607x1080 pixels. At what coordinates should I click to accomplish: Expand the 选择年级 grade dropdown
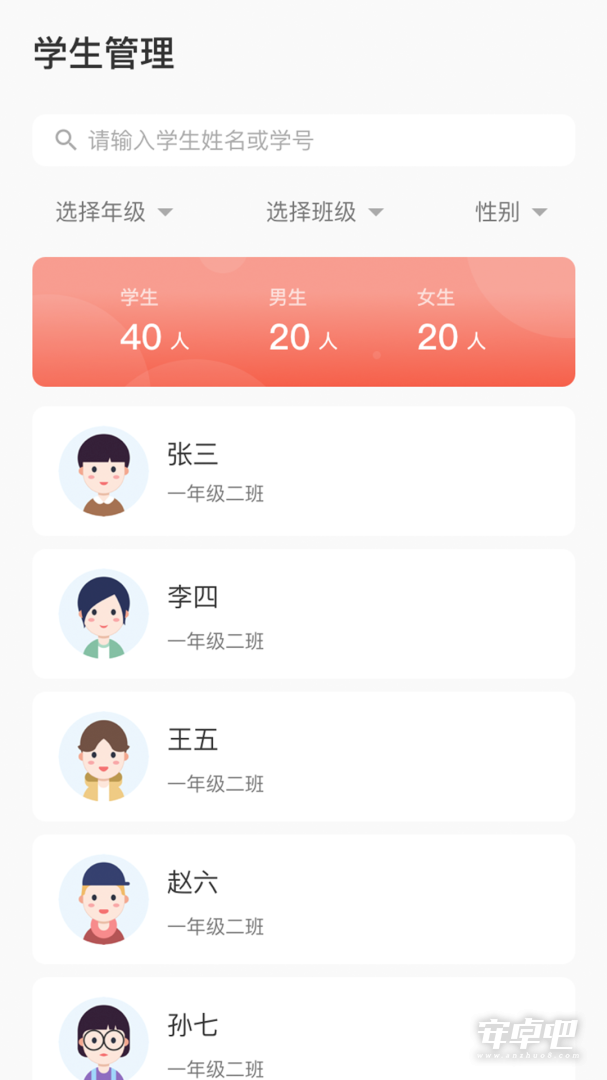[x=114, y=212]
